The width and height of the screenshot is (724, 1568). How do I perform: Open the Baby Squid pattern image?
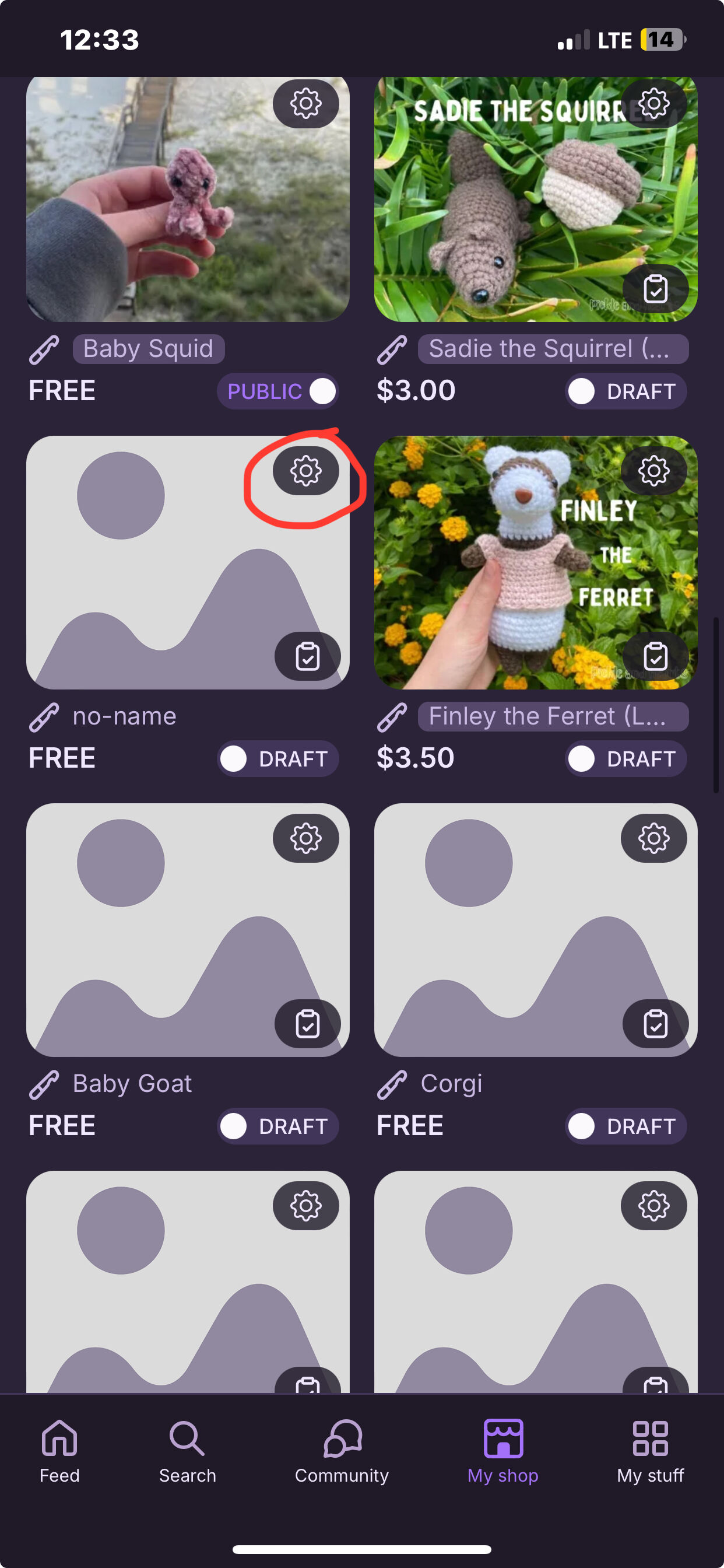[187, 199]
